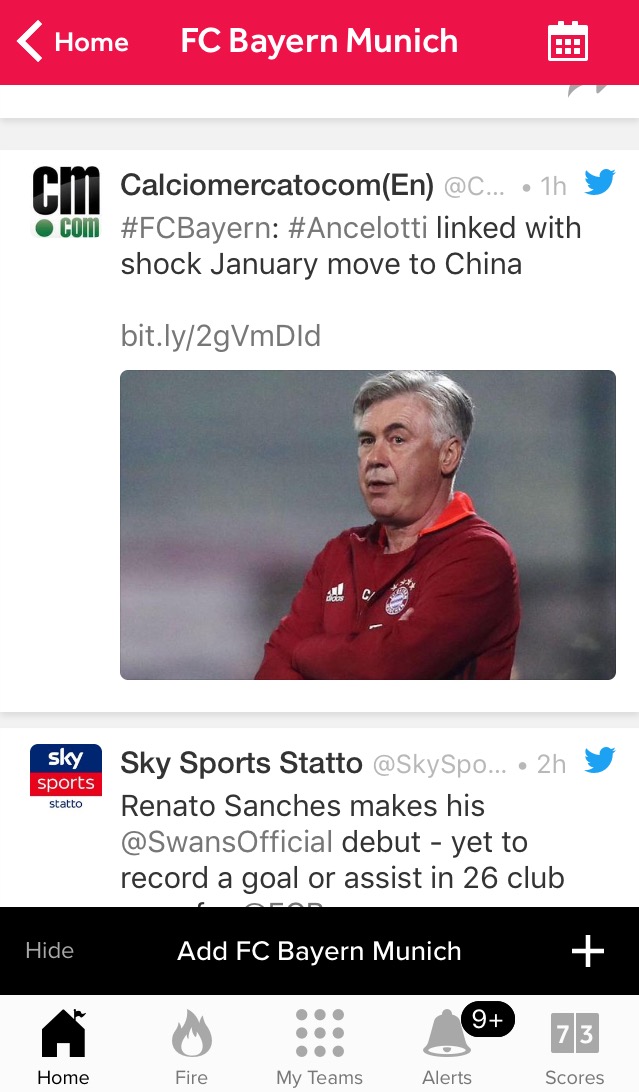
Task: Open the Calciomercatocom(En) profile avatar
Action: 66,202
